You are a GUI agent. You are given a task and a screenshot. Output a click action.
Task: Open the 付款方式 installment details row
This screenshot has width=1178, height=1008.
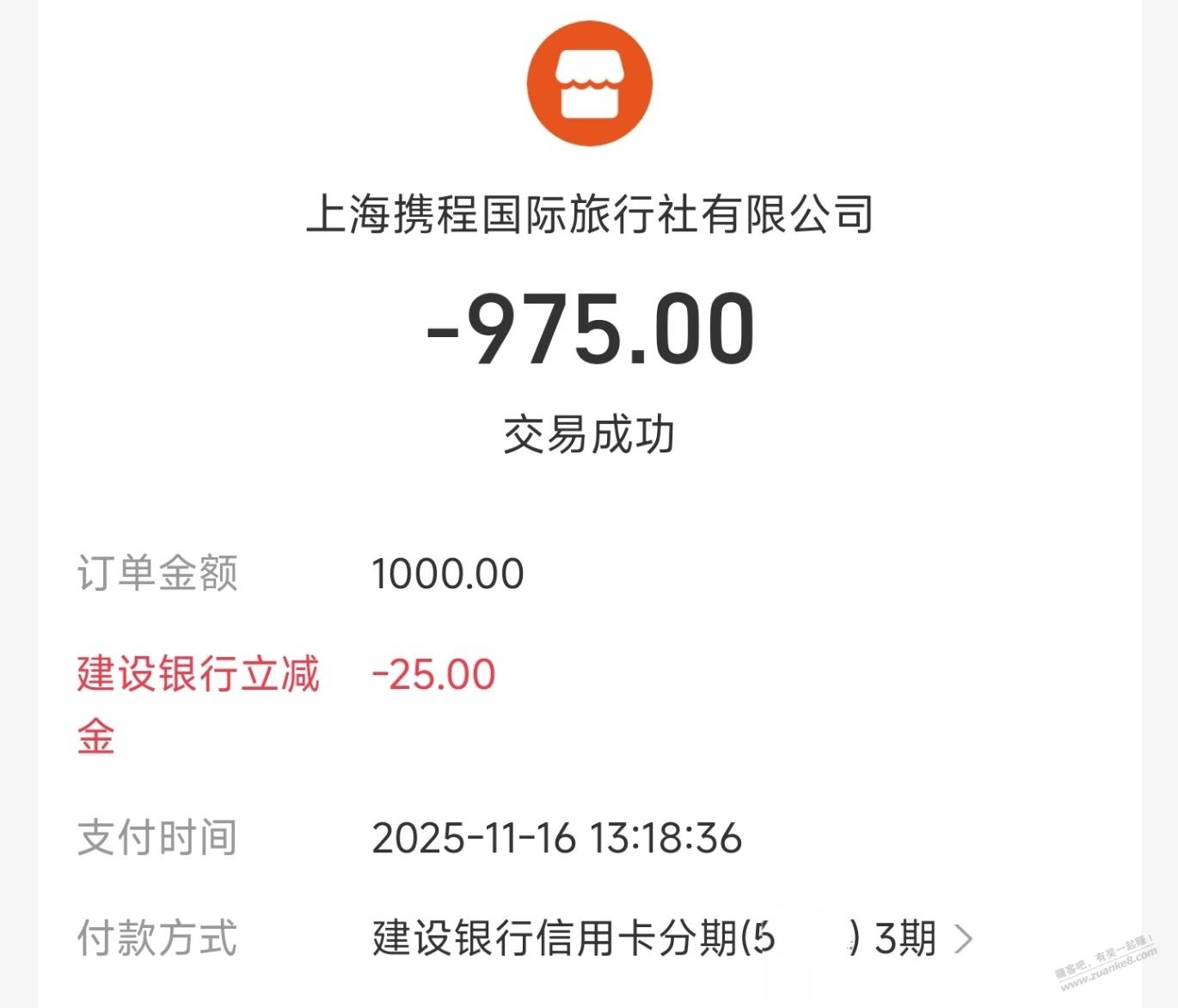coord(963,938)
